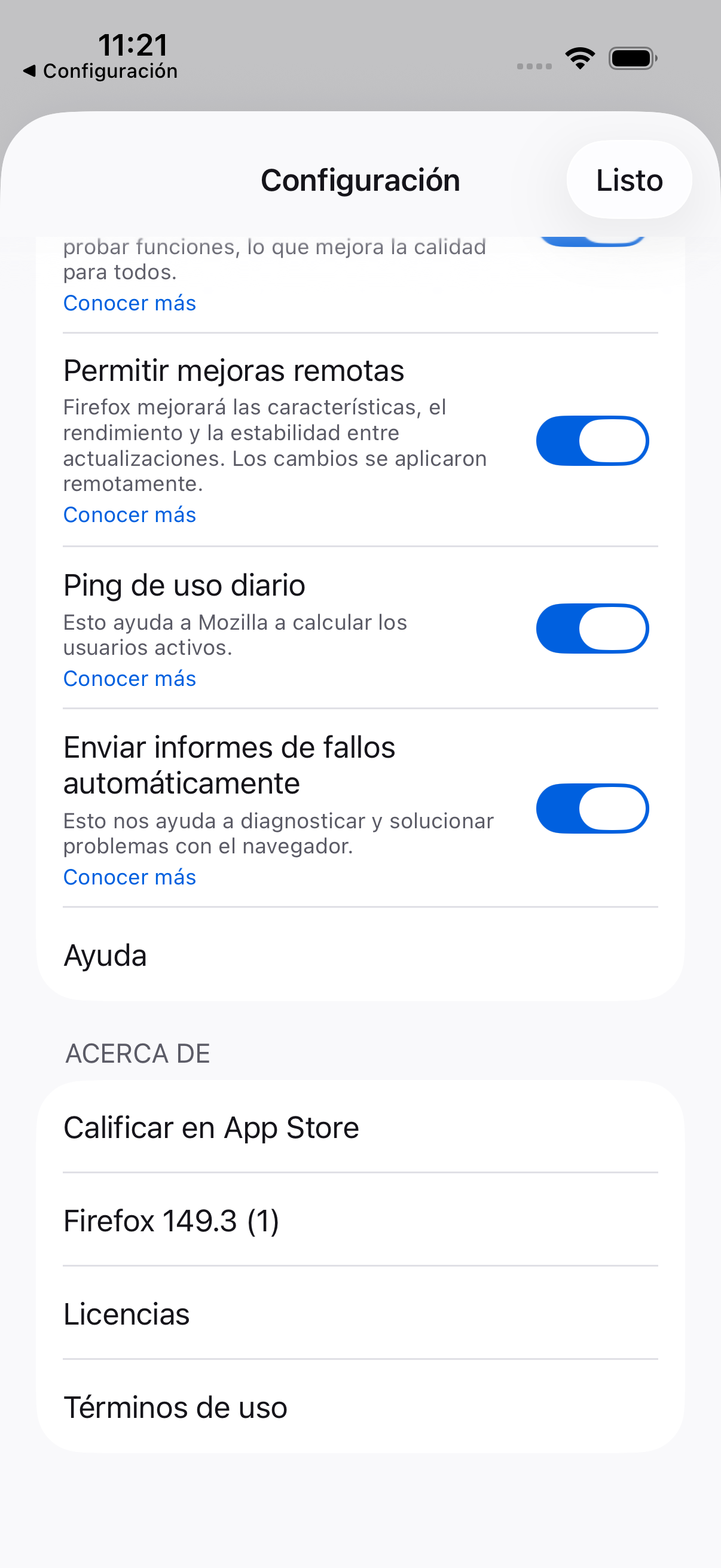The width and height of the screenshot is (721, 1568).
Task: Tap Listo to close settings
Action: pyautogui.click(x=628, y=180)
